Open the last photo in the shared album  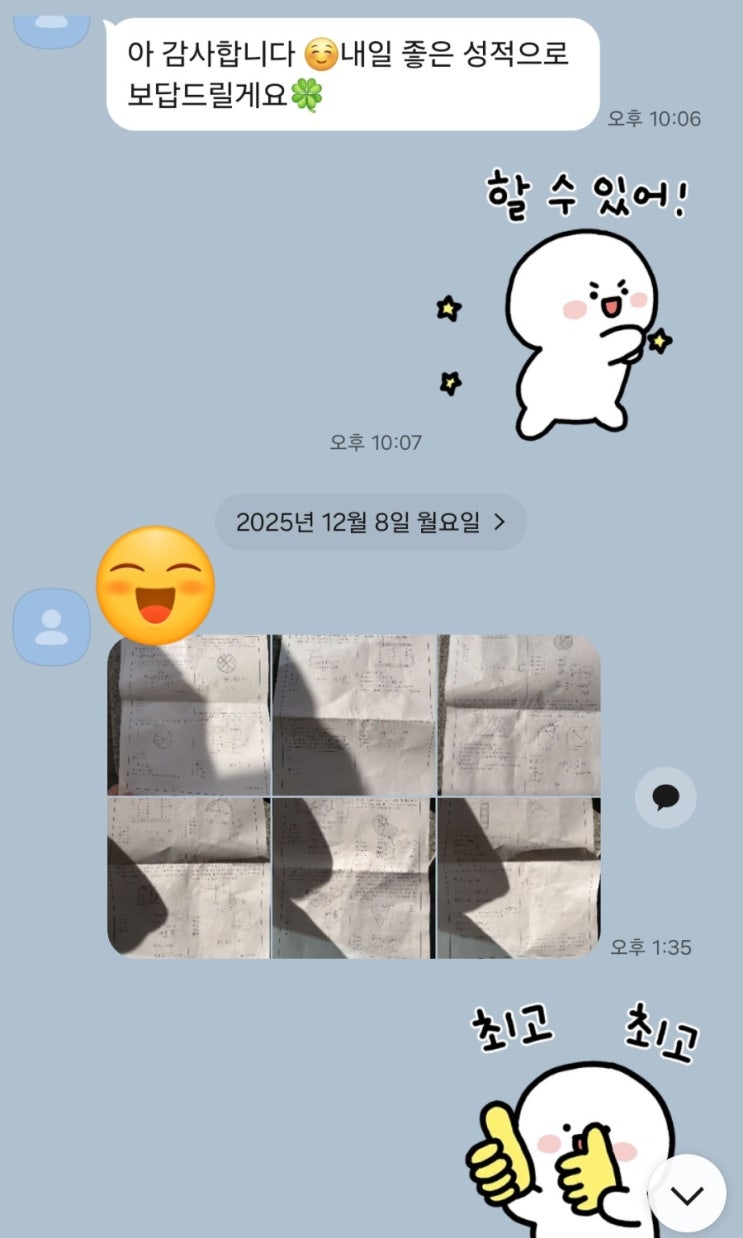[519, 877]
